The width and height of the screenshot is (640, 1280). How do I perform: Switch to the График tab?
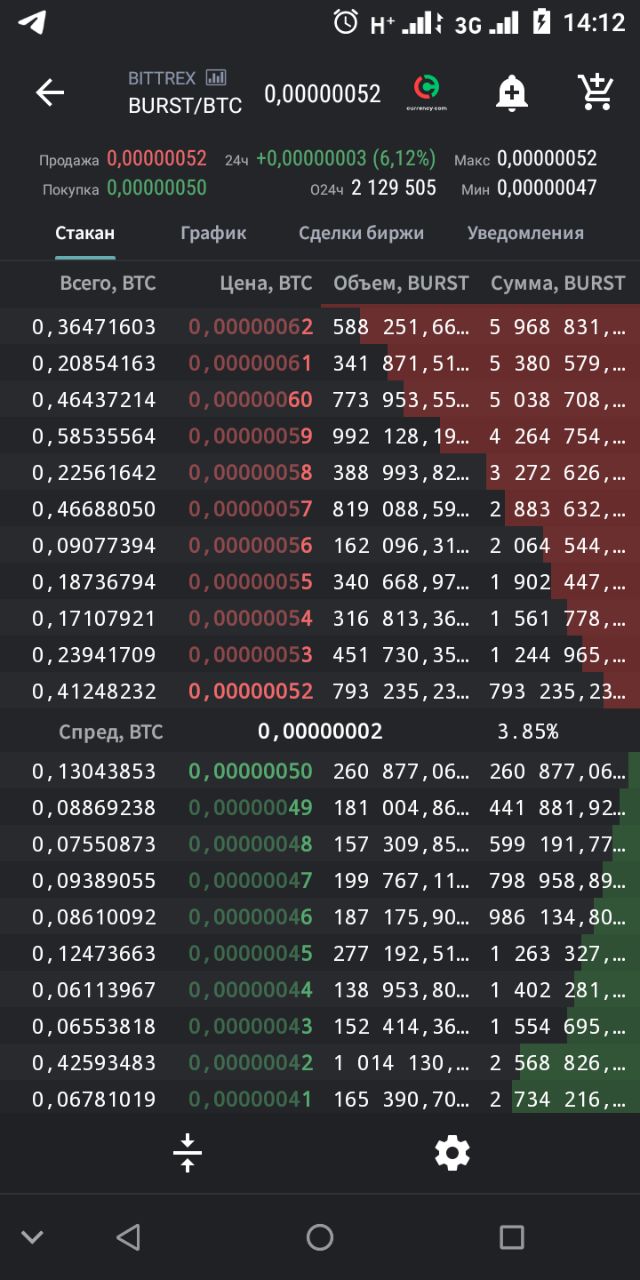pyautogui.click(x=213, y=233)
